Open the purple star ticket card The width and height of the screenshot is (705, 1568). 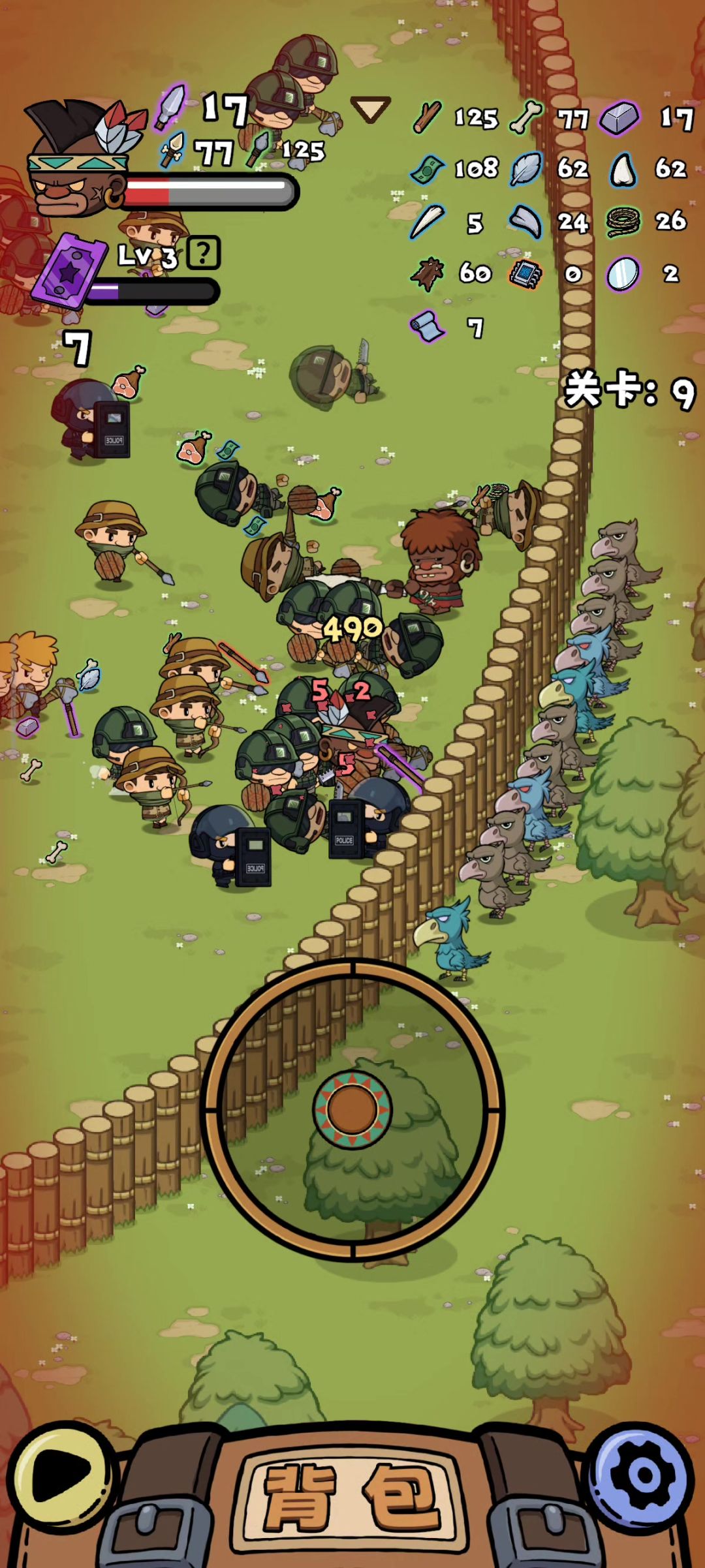point(69,271)
